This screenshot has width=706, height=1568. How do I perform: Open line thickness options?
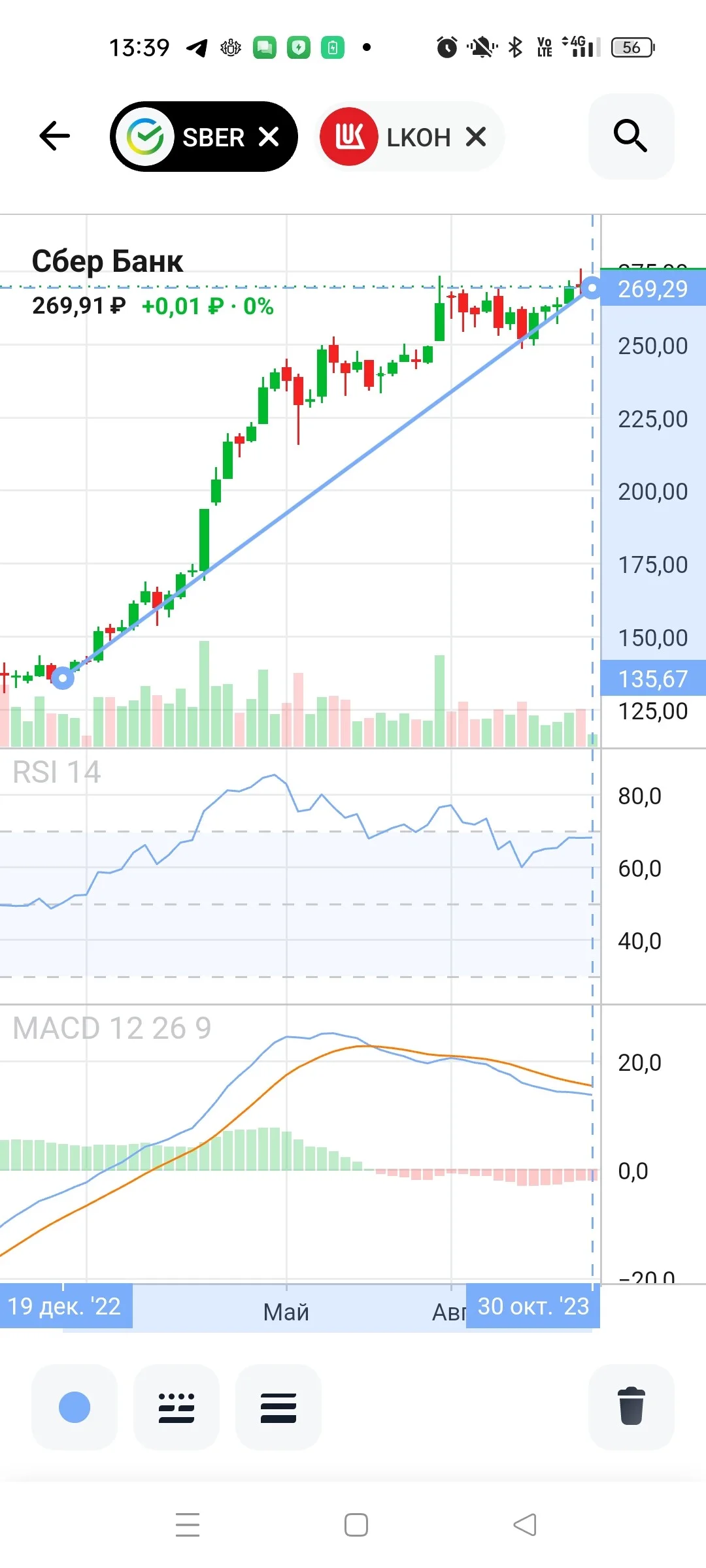278,1407
